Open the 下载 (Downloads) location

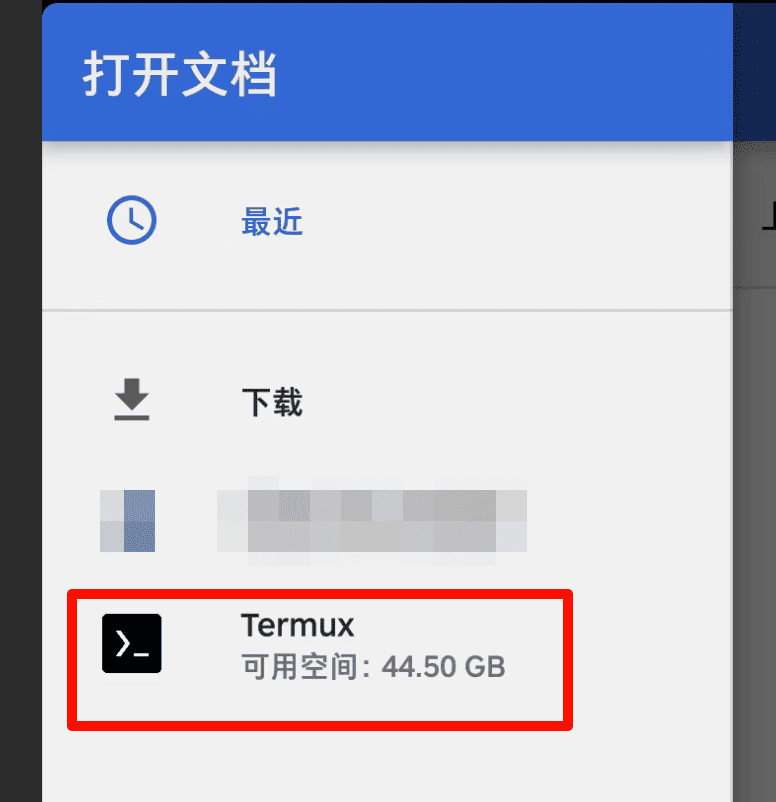[x=271, y=403]
